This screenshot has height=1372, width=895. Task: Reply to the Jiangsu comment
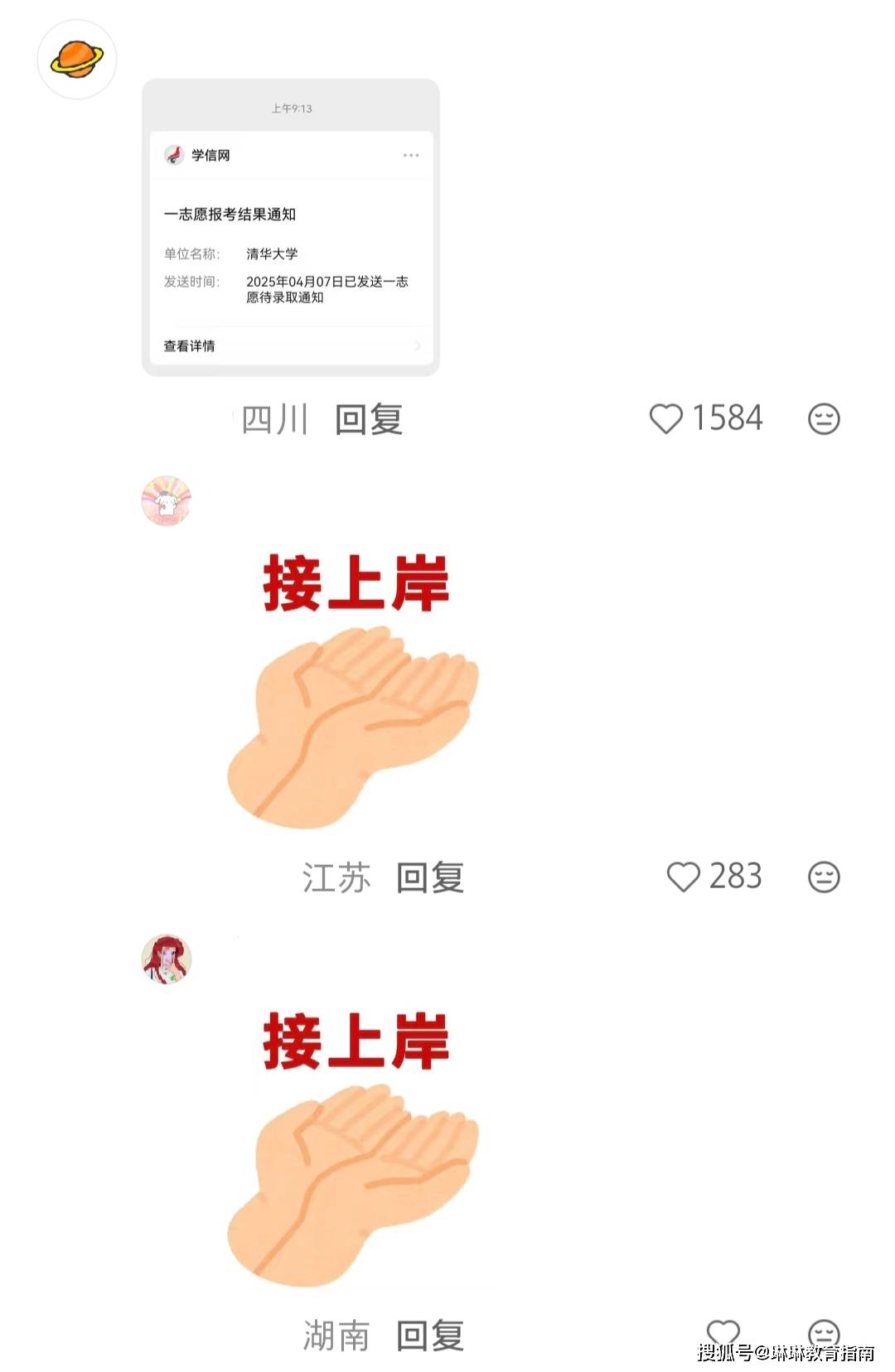point(430,877)
